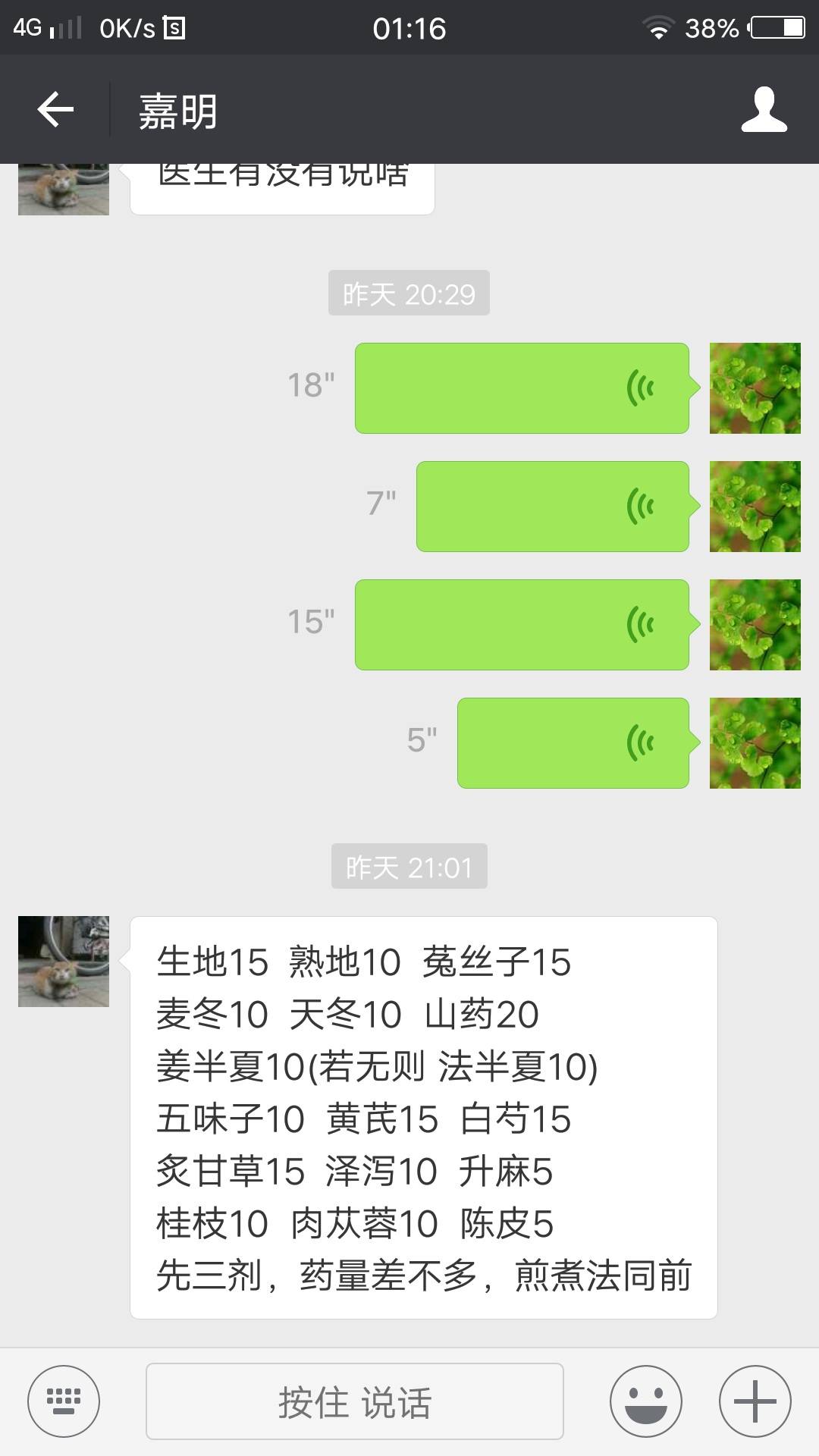Screen dimensions: 819x1456
Task: Go back from the 嘉明 chat
Action: click(55, 110)
